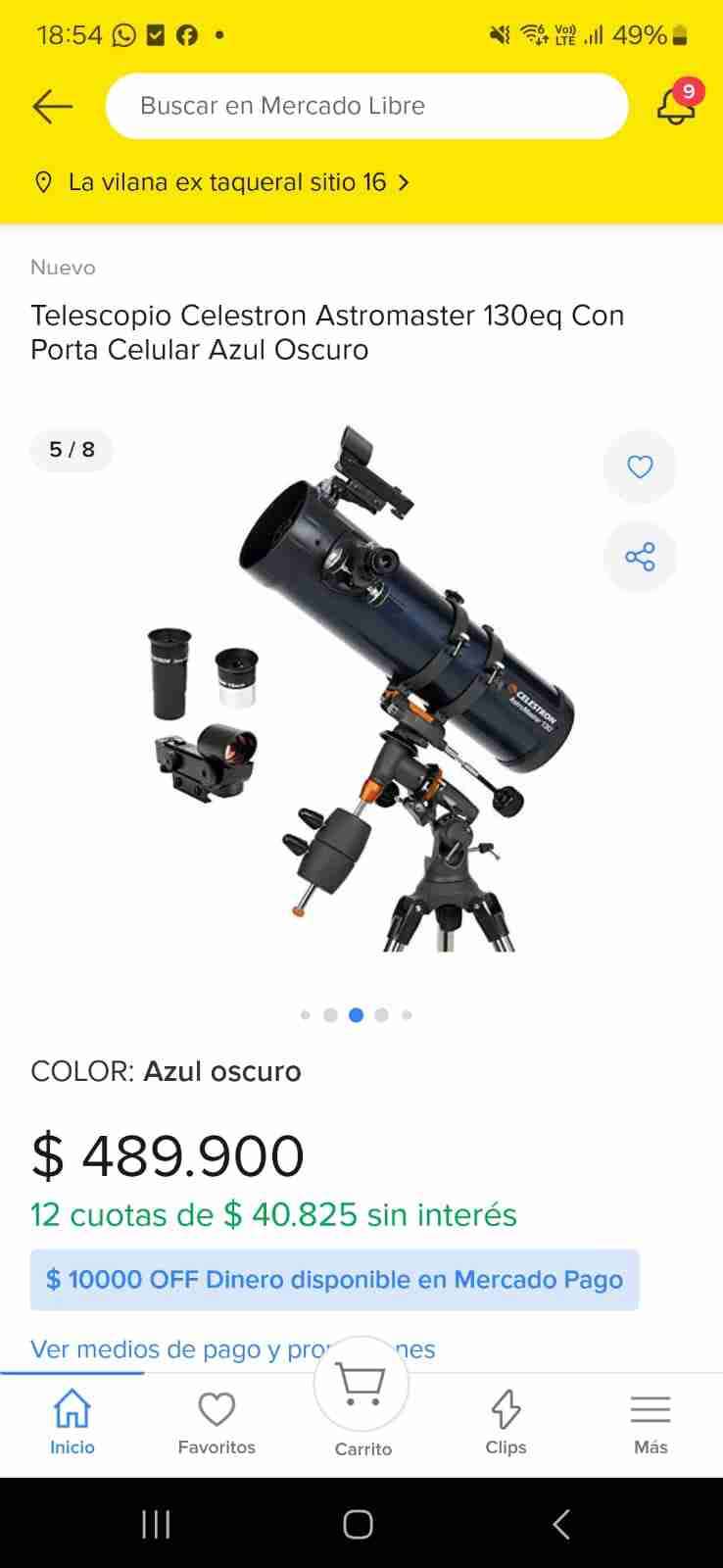Viewport: 723px width, 1568px height.
Task: Select the fourth carousel dot indicator
Action: [382, 1015]
